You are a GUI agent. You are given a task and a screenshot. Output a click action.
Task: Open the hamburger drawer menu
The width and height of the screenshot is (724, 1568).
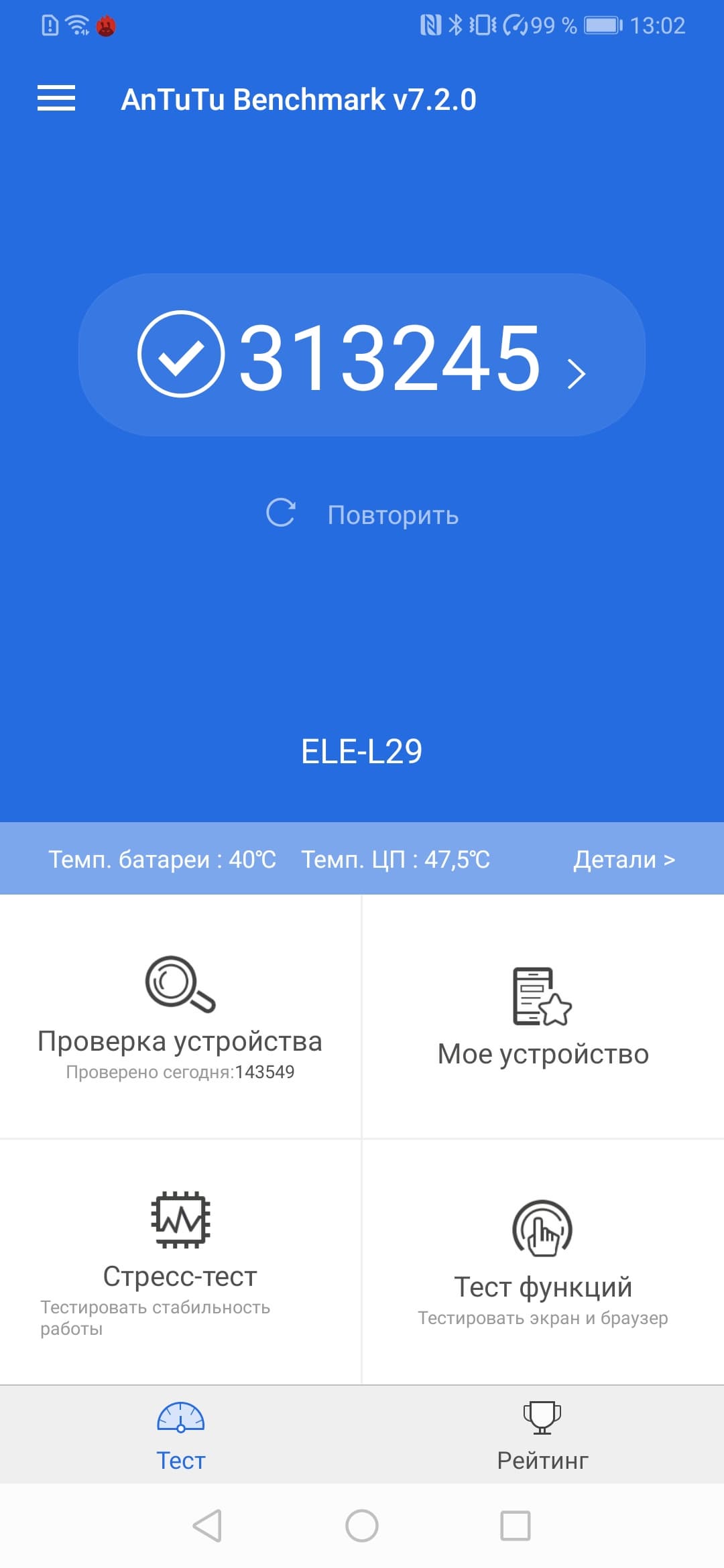pos(56,99)
